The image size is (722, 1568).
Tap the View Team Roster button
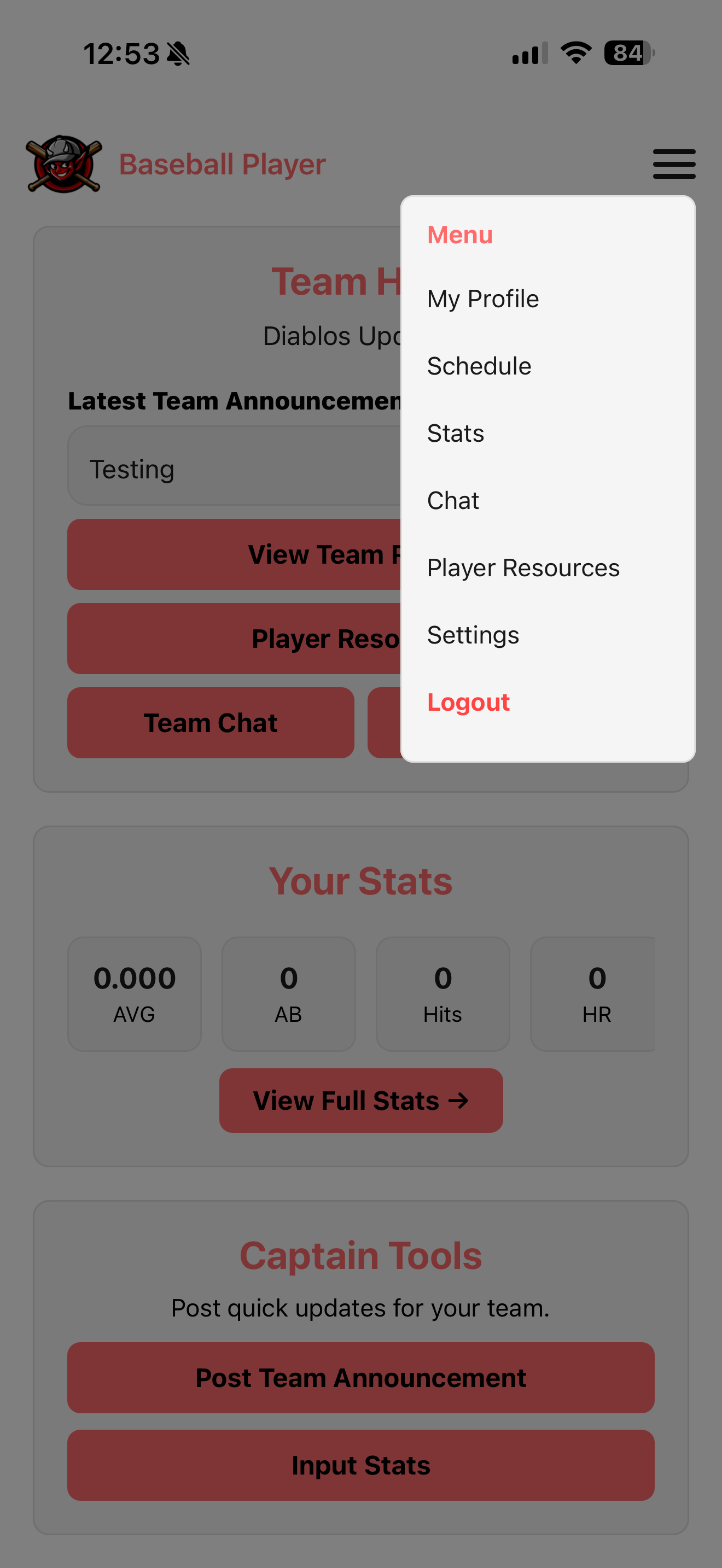[x=243, y=554]
